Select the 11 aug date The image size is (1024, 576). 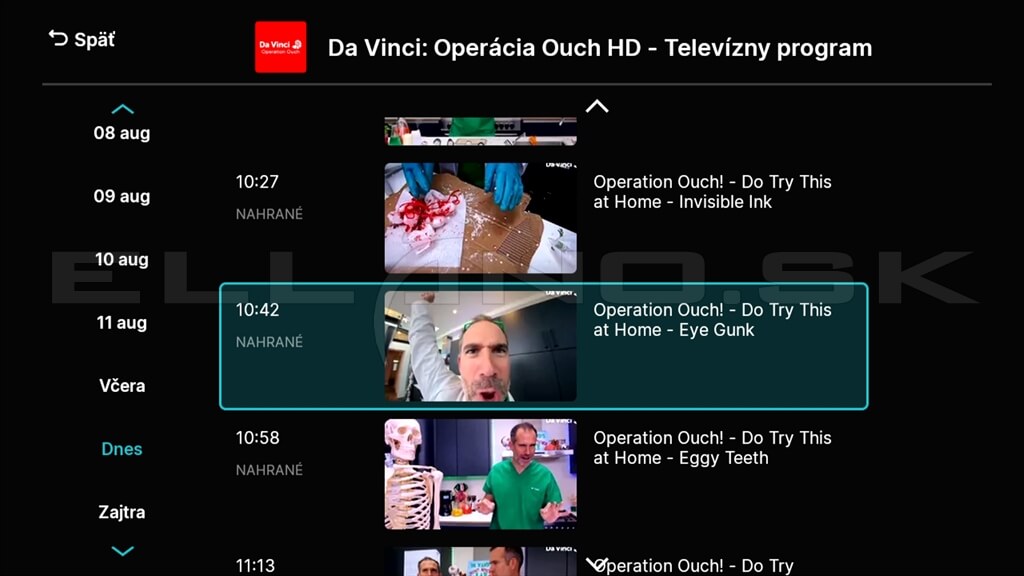click(122, 322)
